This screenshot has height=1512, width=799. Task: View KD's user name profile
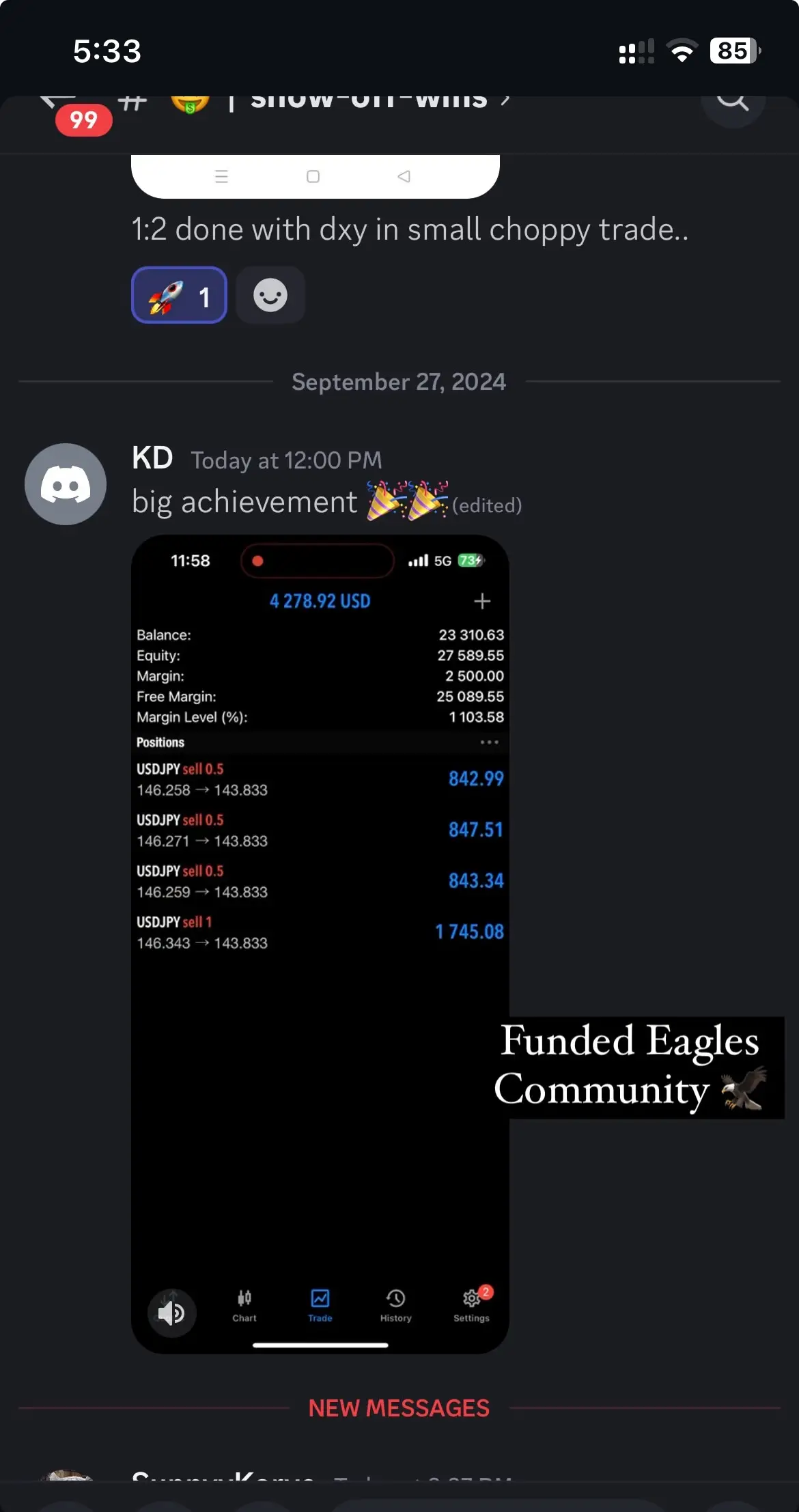coord(152,458)
